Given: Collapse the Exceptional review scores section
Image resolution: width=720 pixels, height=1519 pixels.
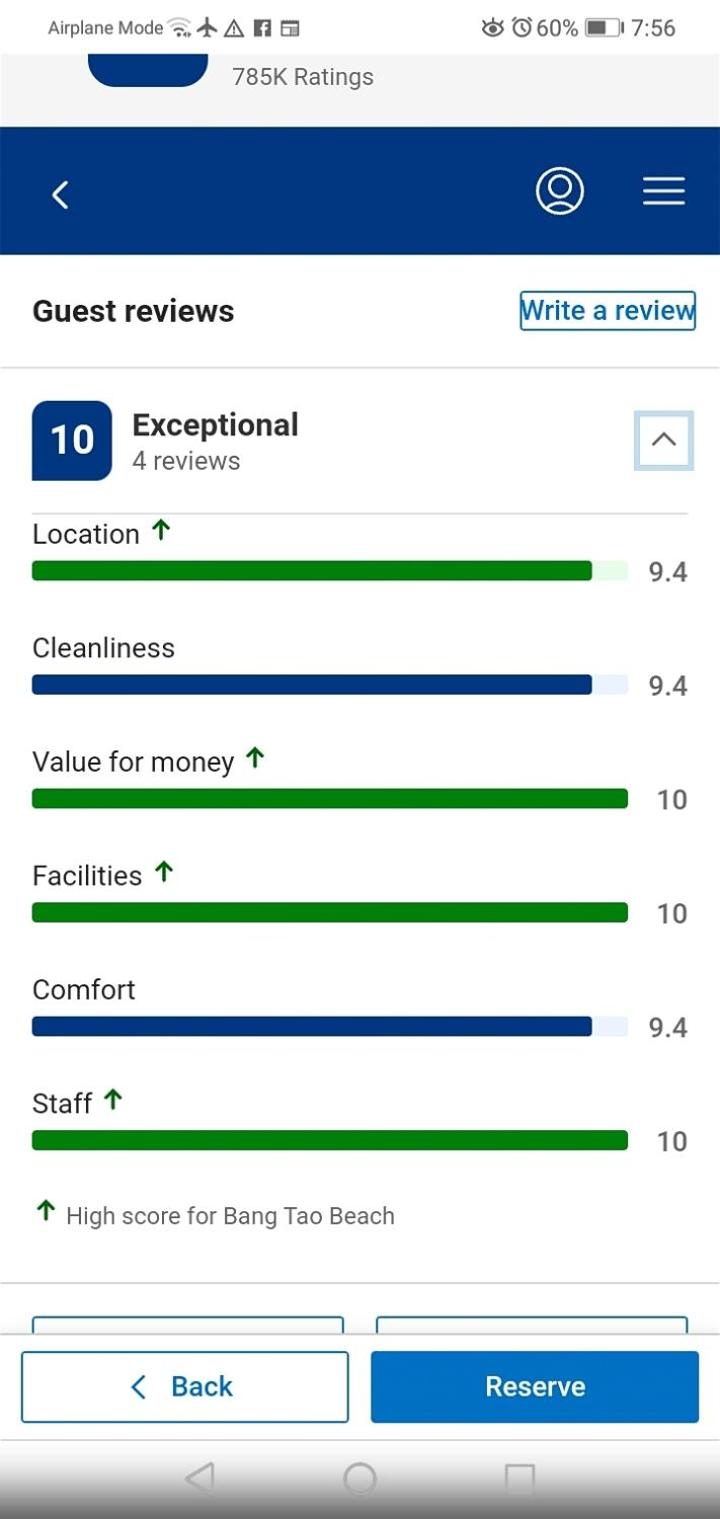Looking at the screenshot, I should [x=664, y=440].
